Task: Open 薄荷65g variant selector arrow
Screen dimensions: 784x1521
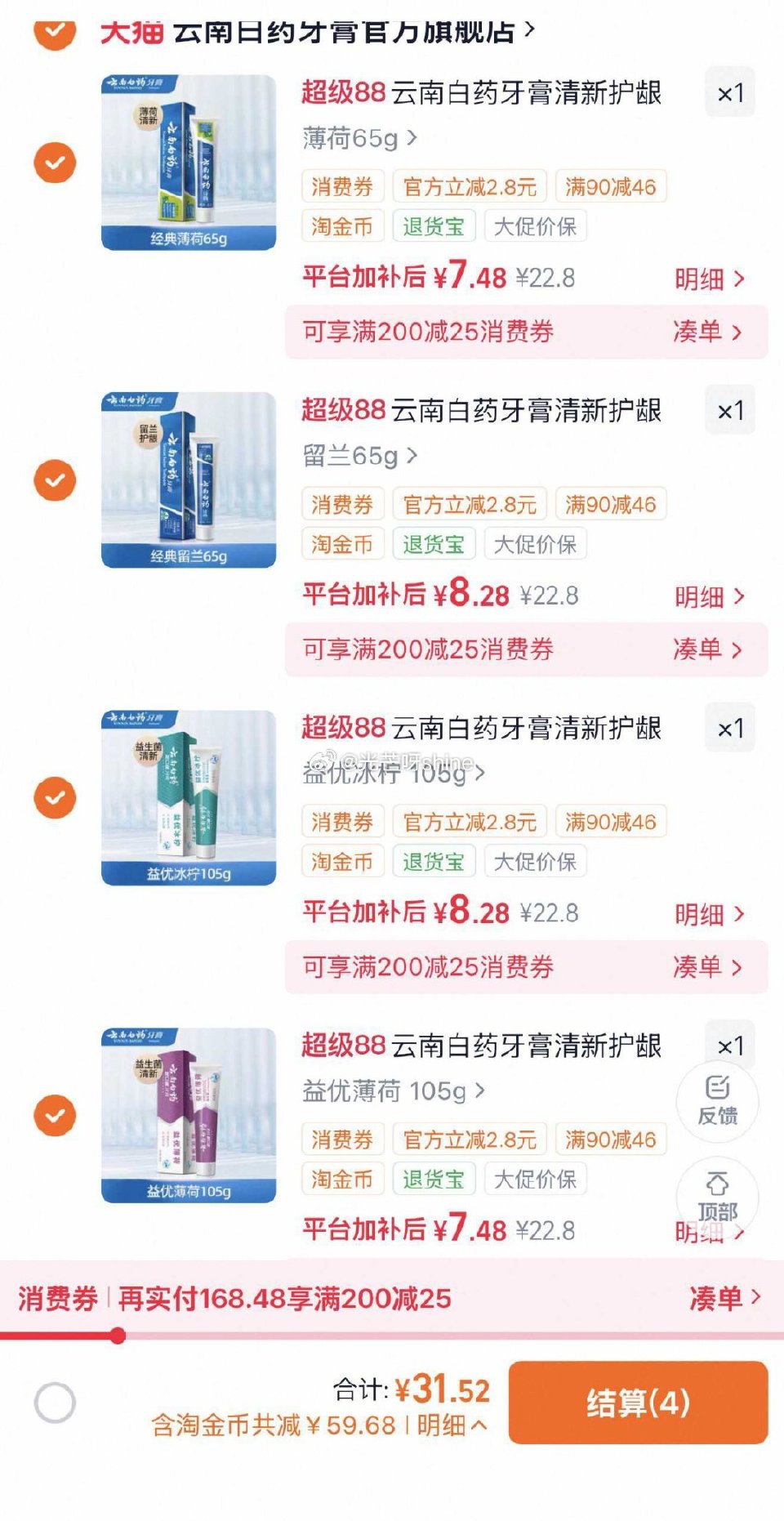Action: [x=411, y=139]
